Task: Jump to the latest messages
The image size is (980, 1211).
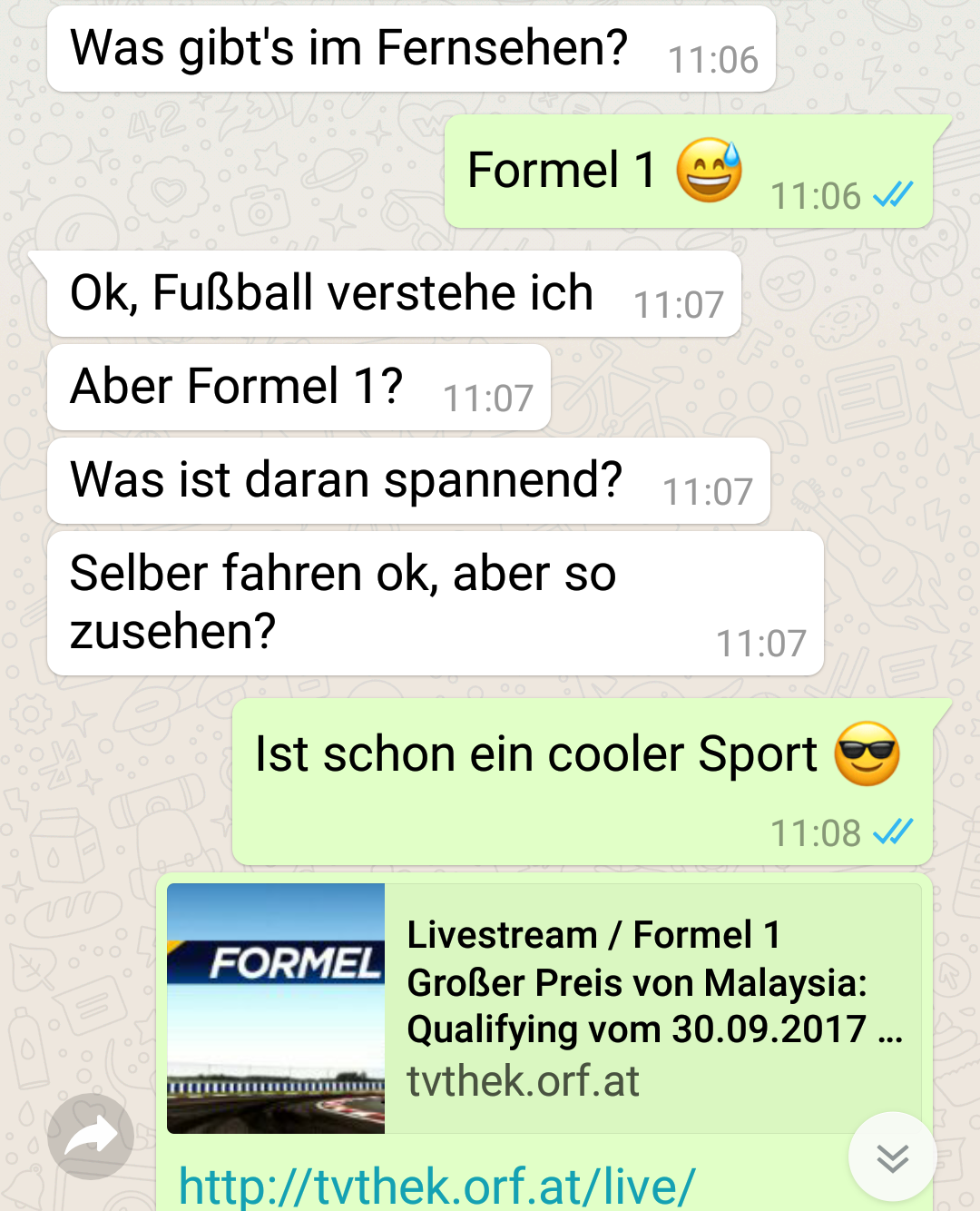Action: coord(892,1157)
